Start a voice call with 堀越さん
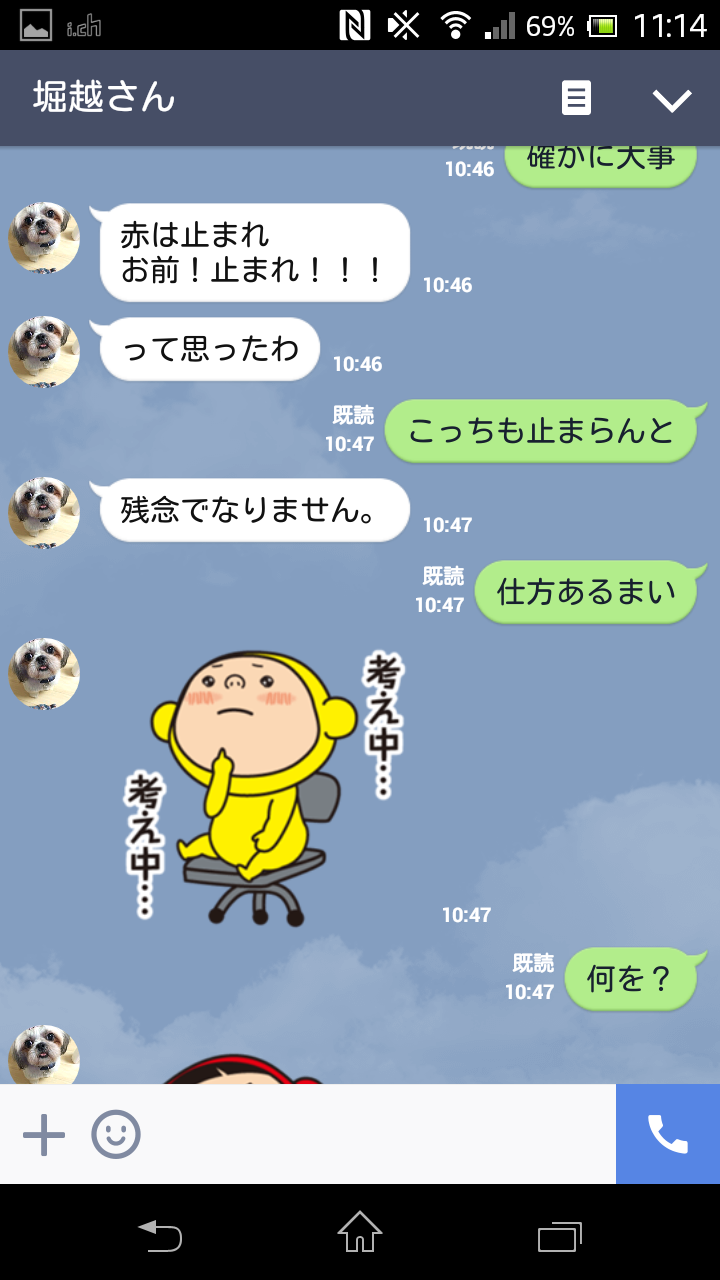This screenshot has height=1280, width=720. [668, 1134]
